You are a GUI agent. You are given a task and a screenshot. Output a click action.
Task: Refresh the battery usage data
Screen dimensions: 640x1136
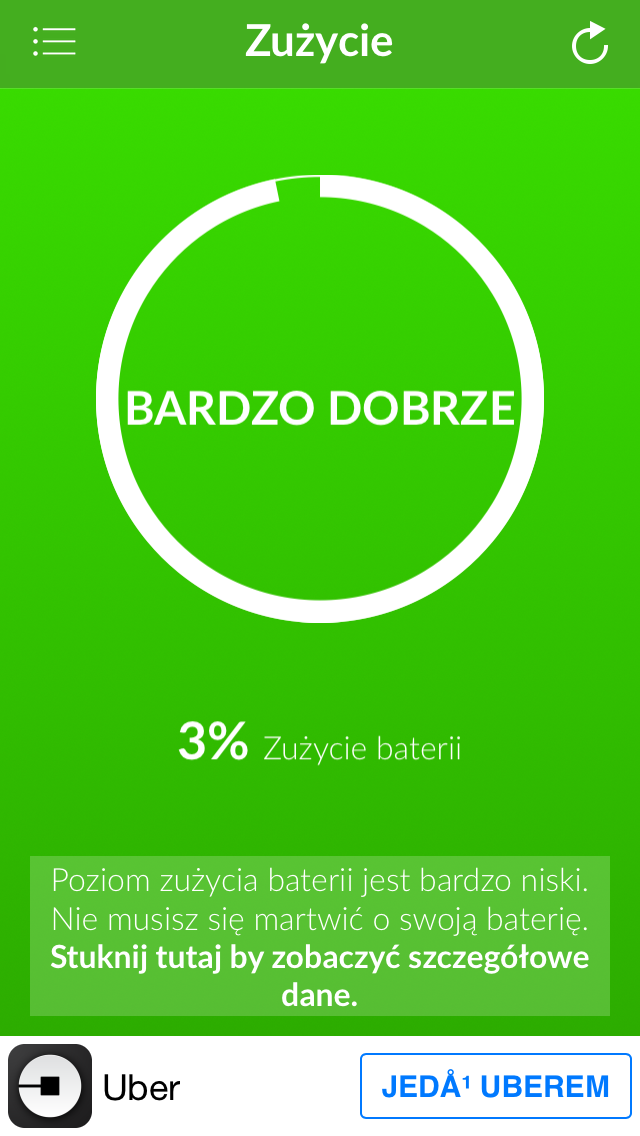pyautogui.click(x=589, y=43)
